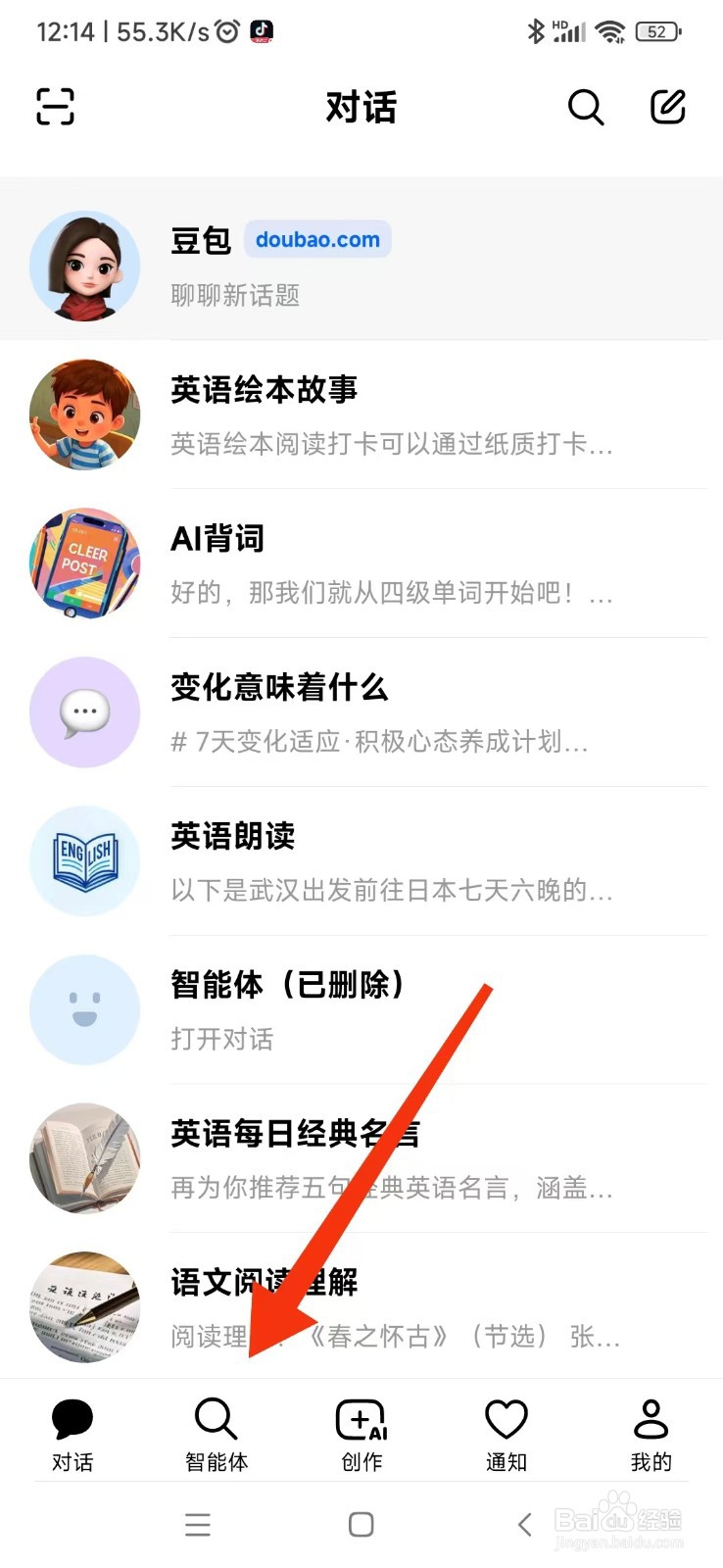Select the 英语朗读 chat entry
This screenshot has height=1568, width=723.
point(392,860)
